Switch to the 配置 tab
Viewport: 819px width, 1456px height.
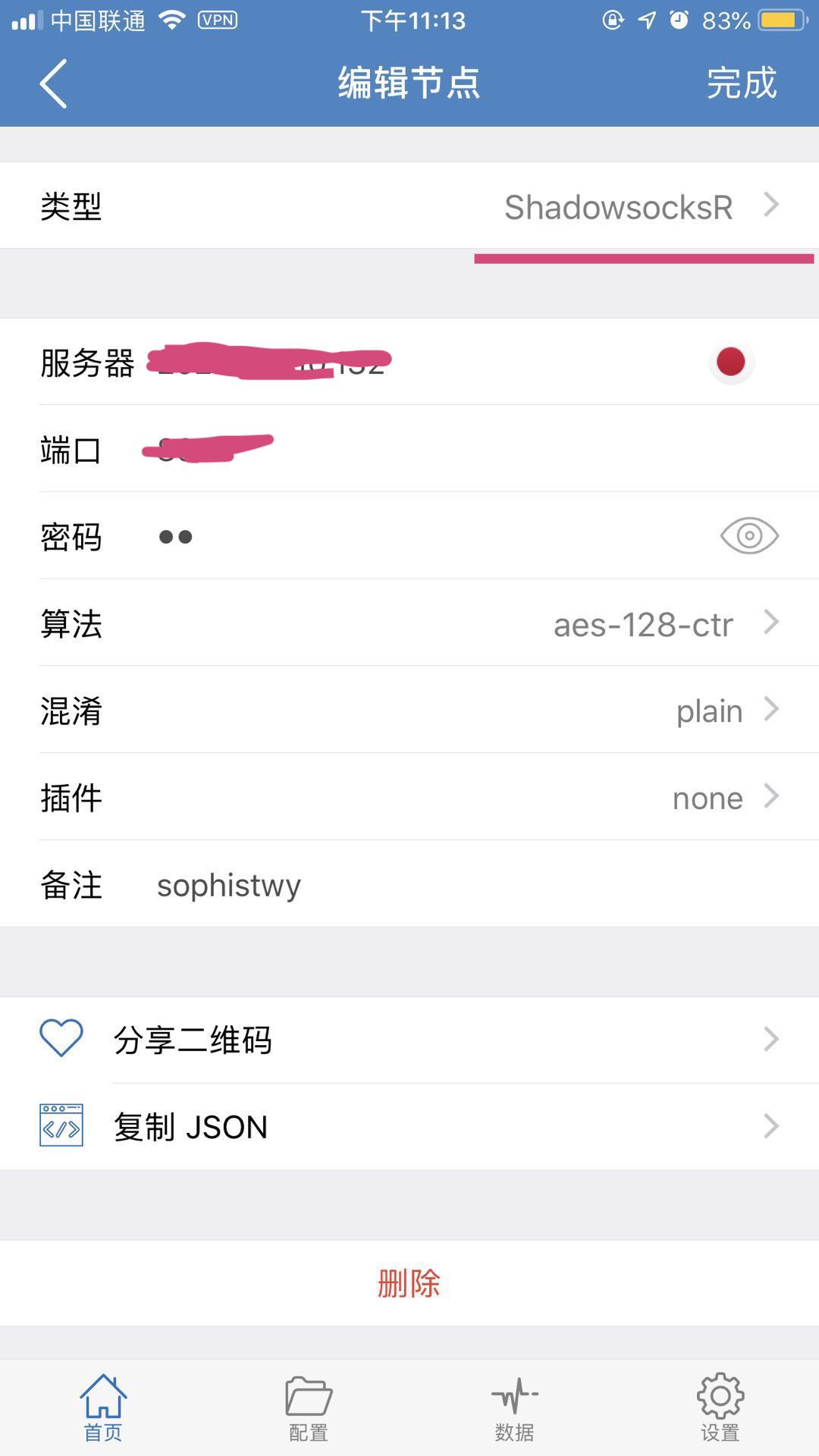[x=308, y=1407]
